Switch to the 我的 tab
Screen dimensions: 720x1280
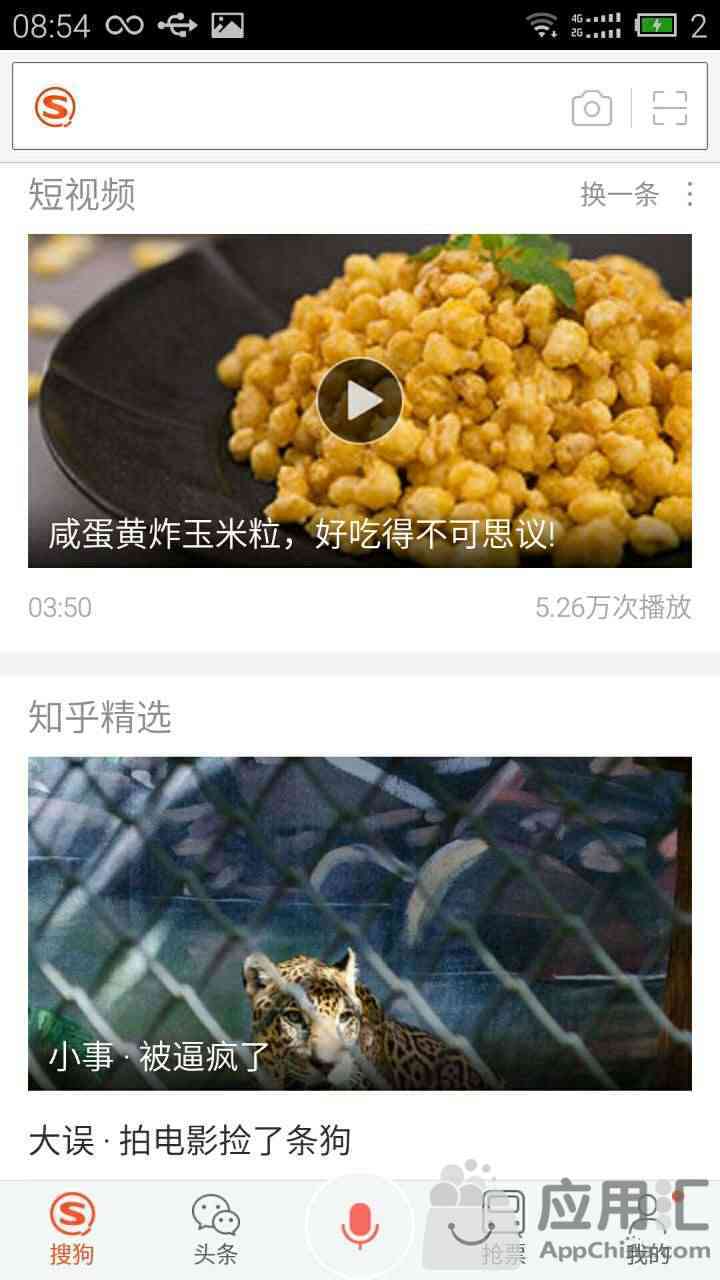(x=648, y=1230)
